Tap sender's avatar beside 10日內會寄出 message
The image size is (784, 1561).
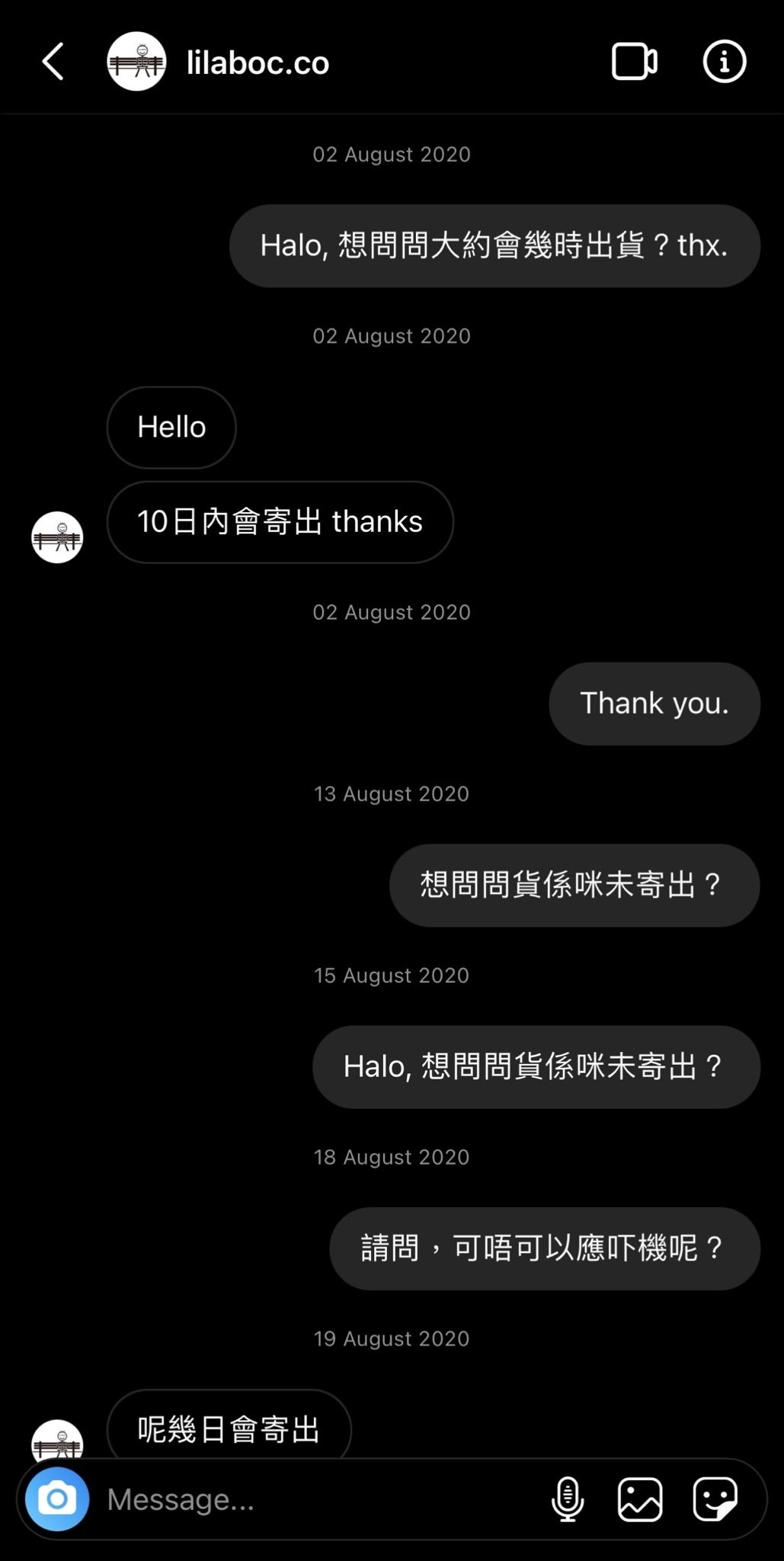(x=57, y=537)
